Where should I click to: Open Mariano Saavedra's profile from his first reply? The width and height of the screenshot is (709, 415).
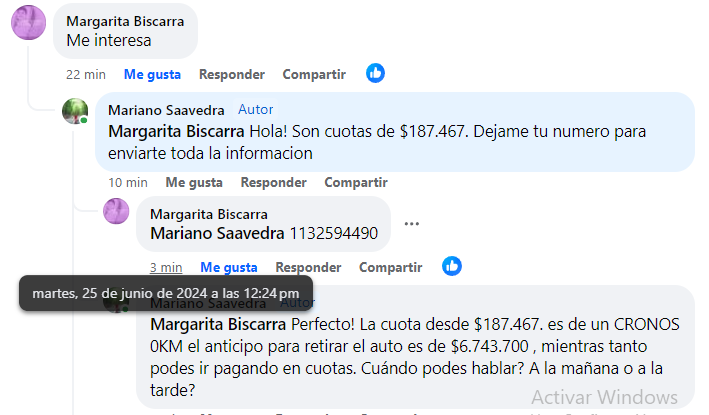[166, 110]
